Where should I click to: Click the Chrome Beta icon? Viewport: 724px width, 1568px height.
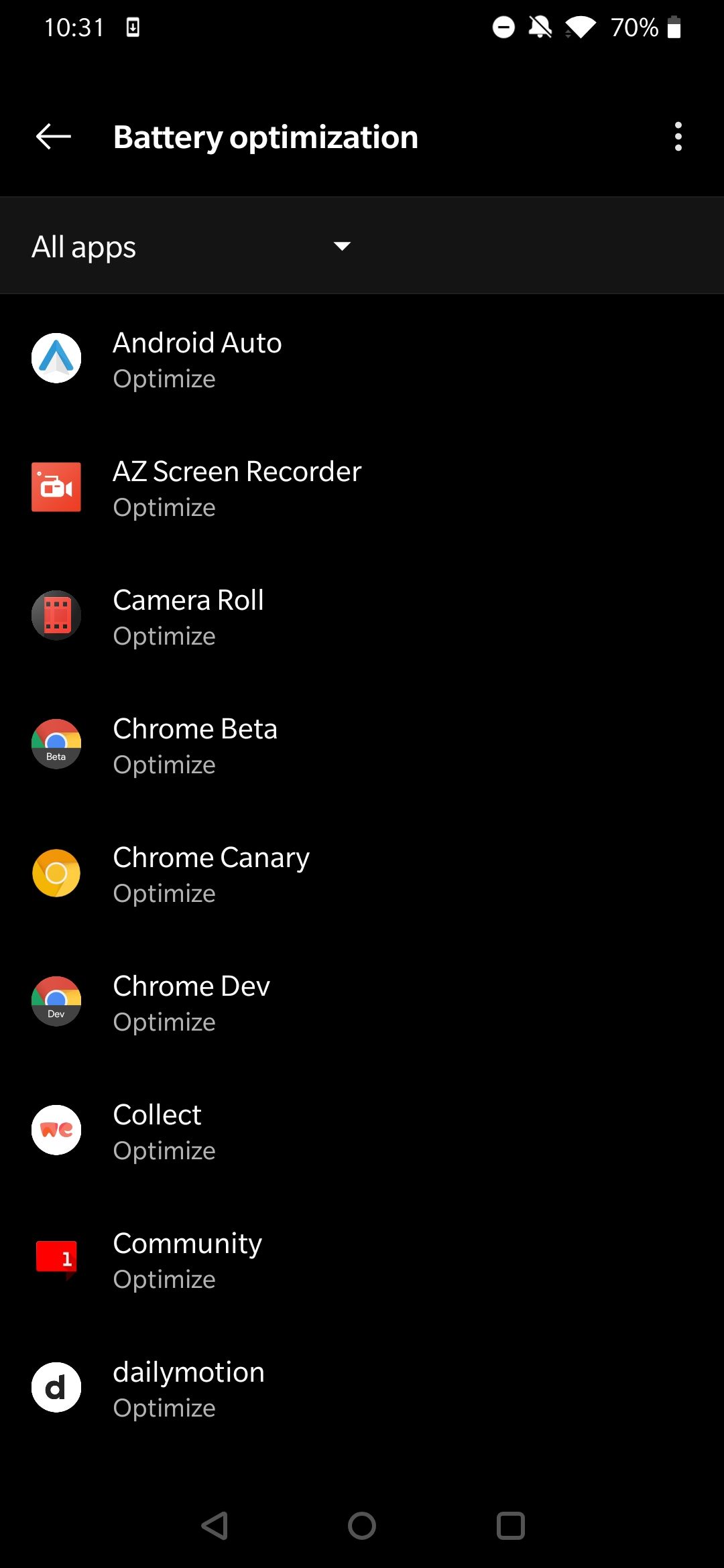(x=56, y=744)
